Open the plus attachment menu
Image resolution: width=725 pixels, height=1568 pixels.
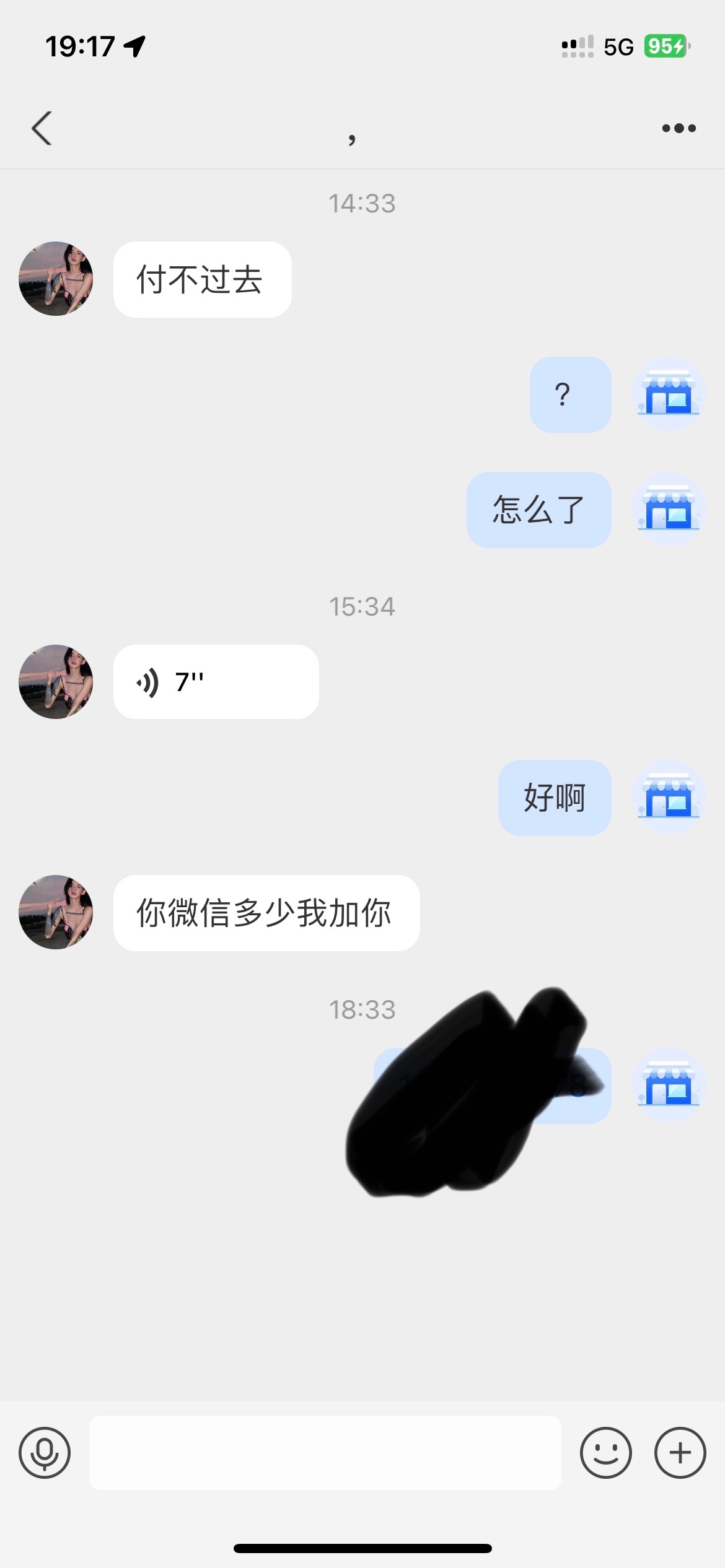pos(680,1452)
